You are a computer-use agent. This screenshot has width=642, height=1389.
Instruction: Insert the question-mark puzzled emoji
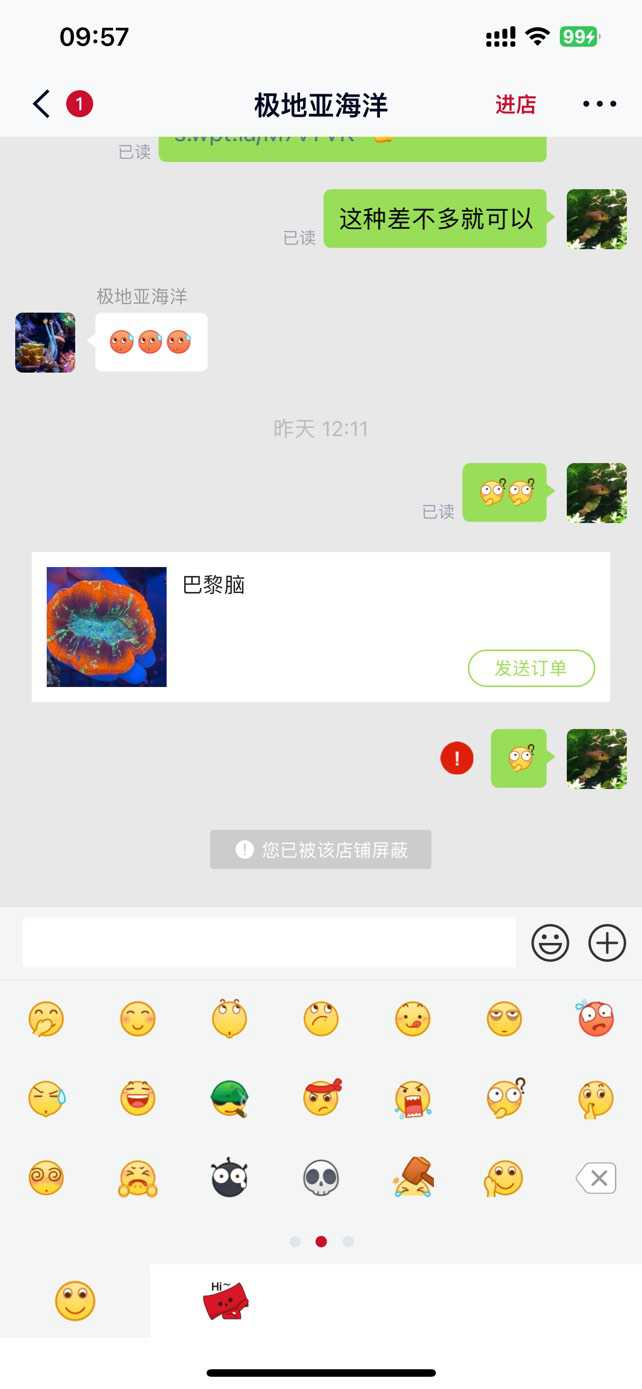click(504, 1099)
